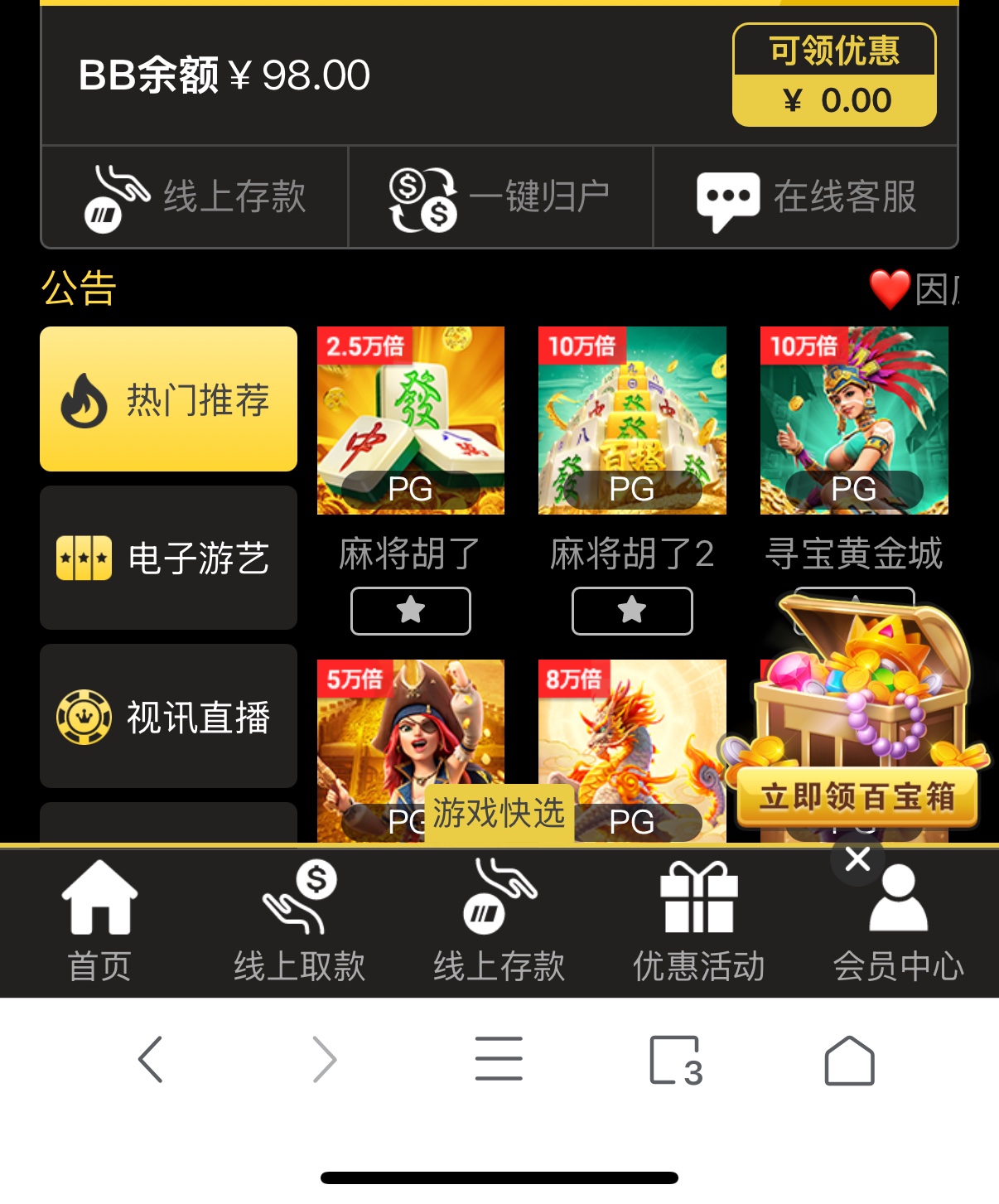
Task: Tap 线上存款 in the top shortcut row
Action: (x=195, y=197)
